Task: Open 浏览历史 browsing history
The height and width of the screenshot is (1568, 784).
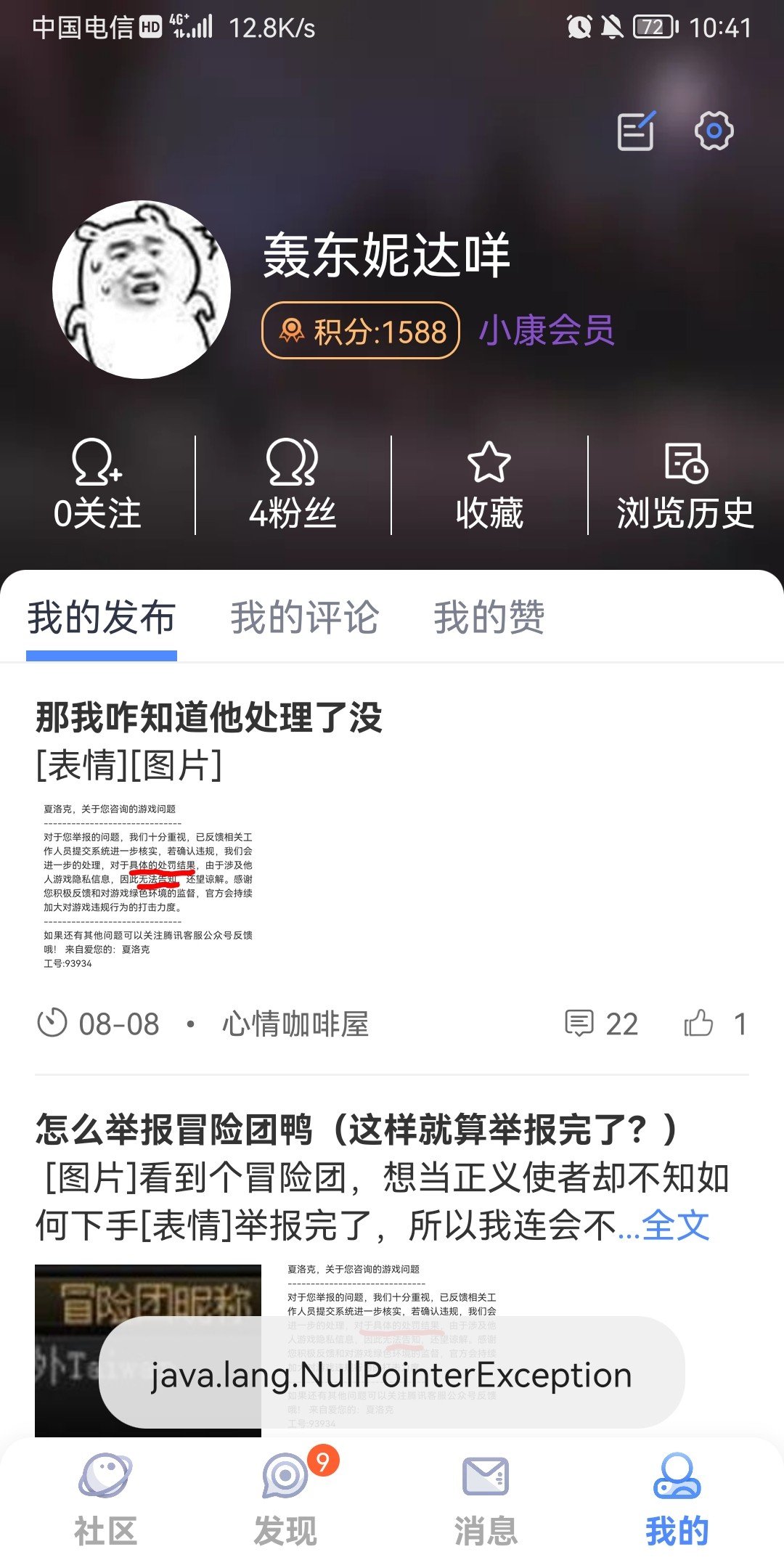Action: 685,486
